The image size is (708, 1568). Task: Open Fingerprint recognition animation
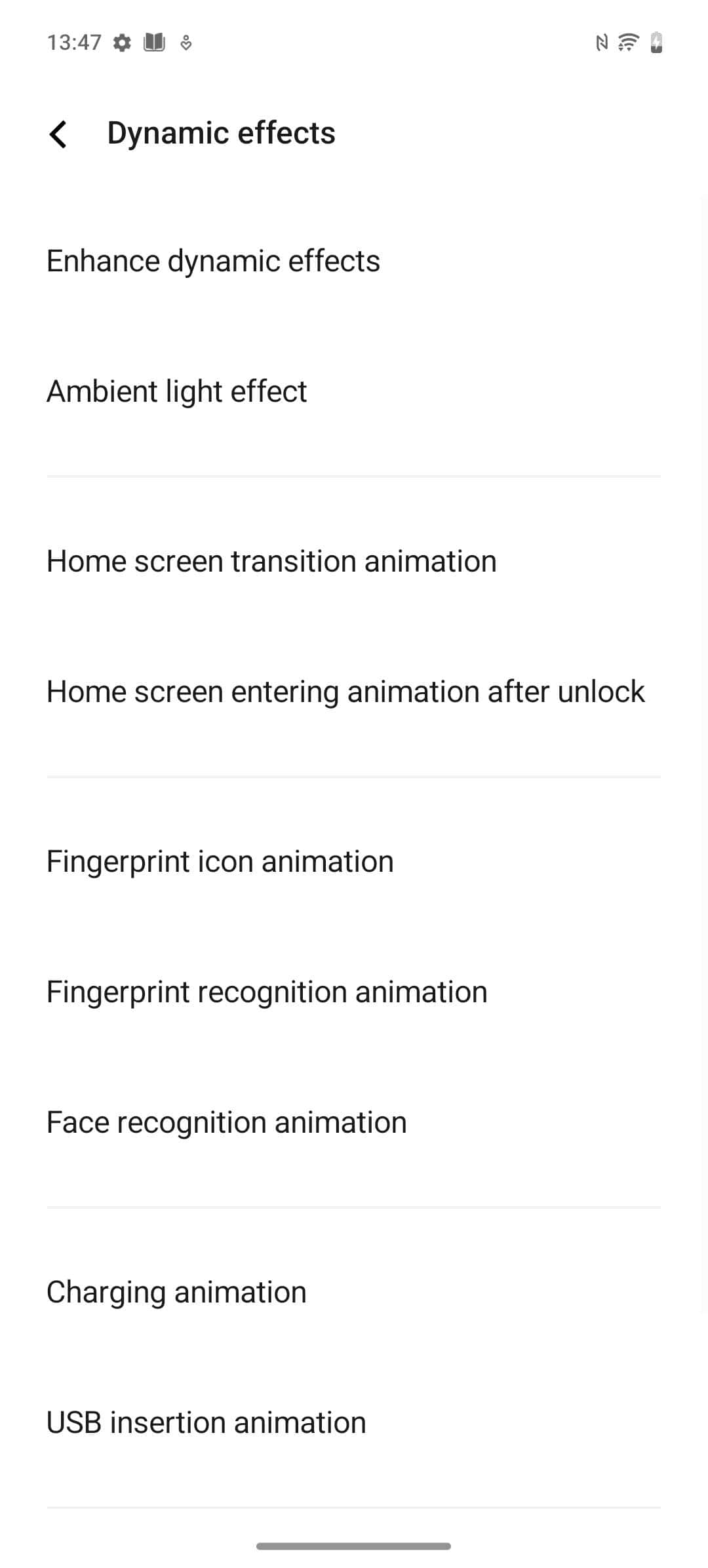(x=354, y=992)
